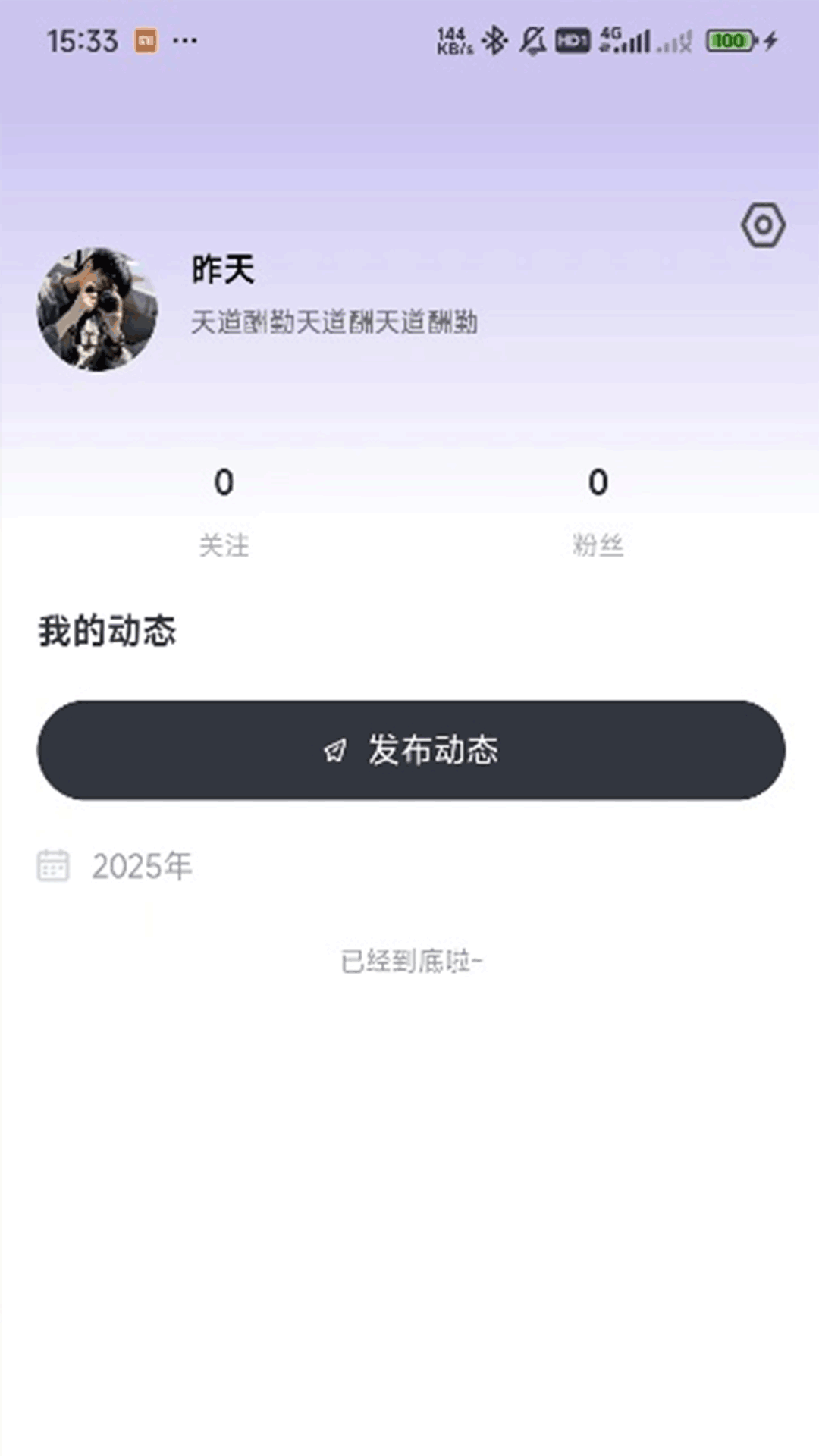The width and height of the screenshot is (819, 1456).
Task: Open the profile avatar picture
Action: 98,309
